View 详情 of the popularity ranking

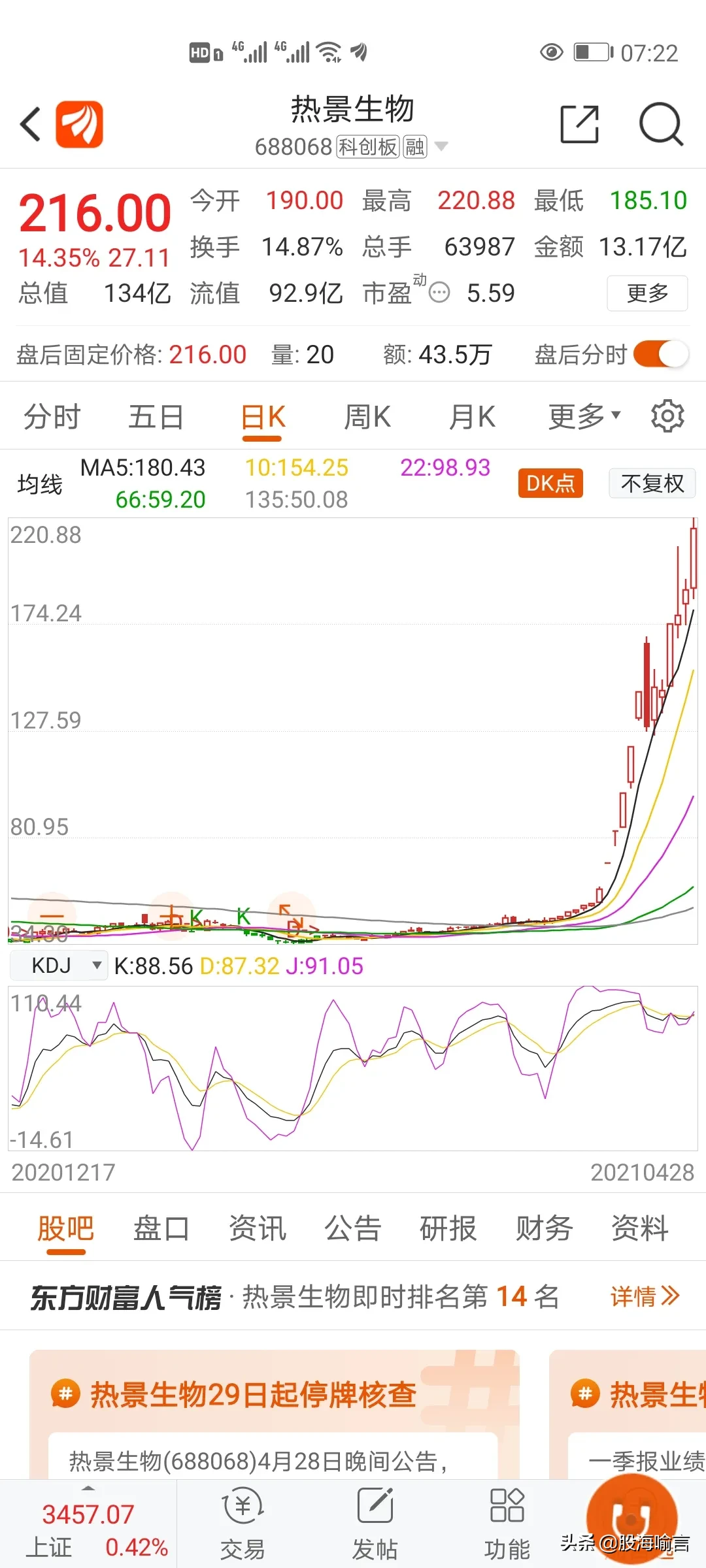[645, 1296]
